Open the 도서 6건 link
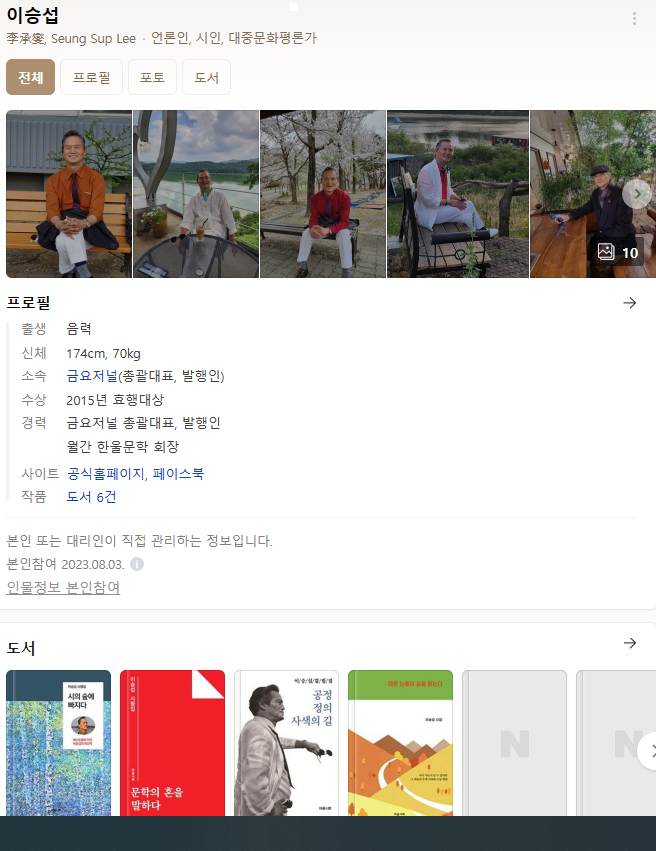 (x=91, y=497)
